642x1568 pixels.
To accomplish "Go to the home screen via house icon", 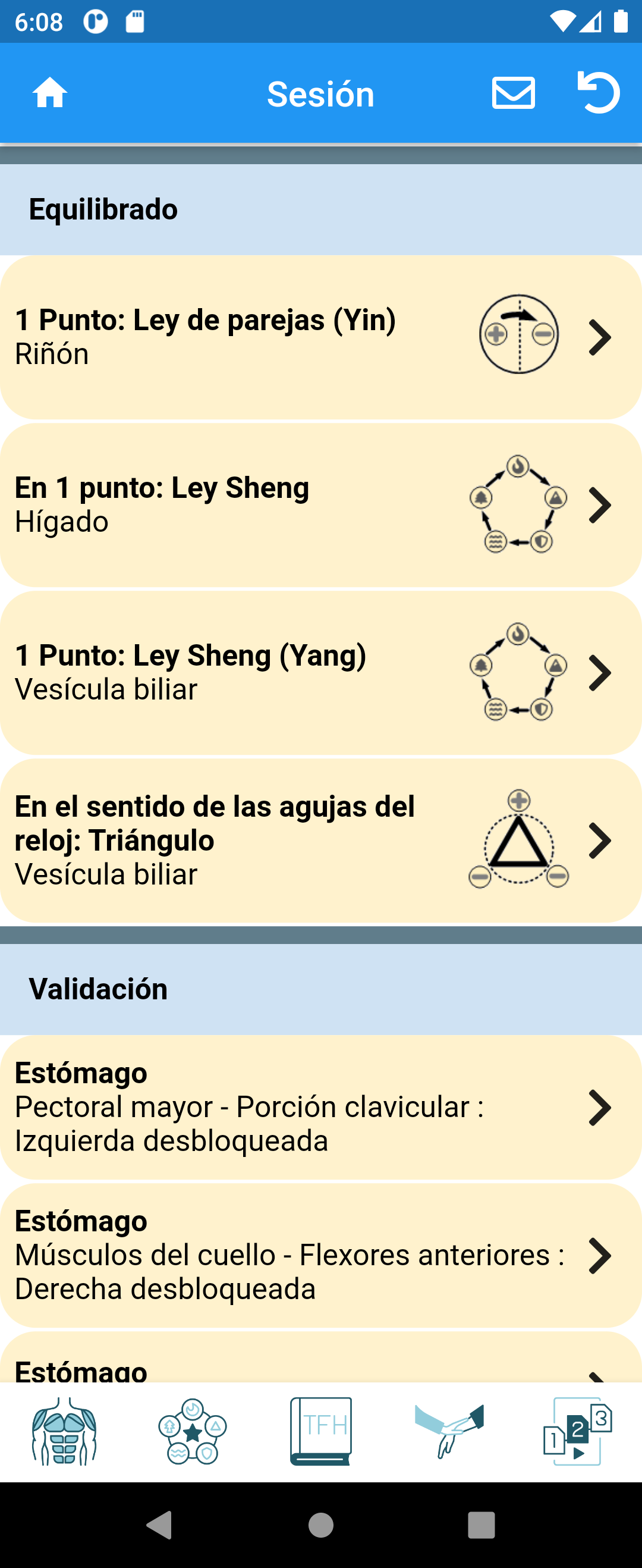I will click(50, 94).
